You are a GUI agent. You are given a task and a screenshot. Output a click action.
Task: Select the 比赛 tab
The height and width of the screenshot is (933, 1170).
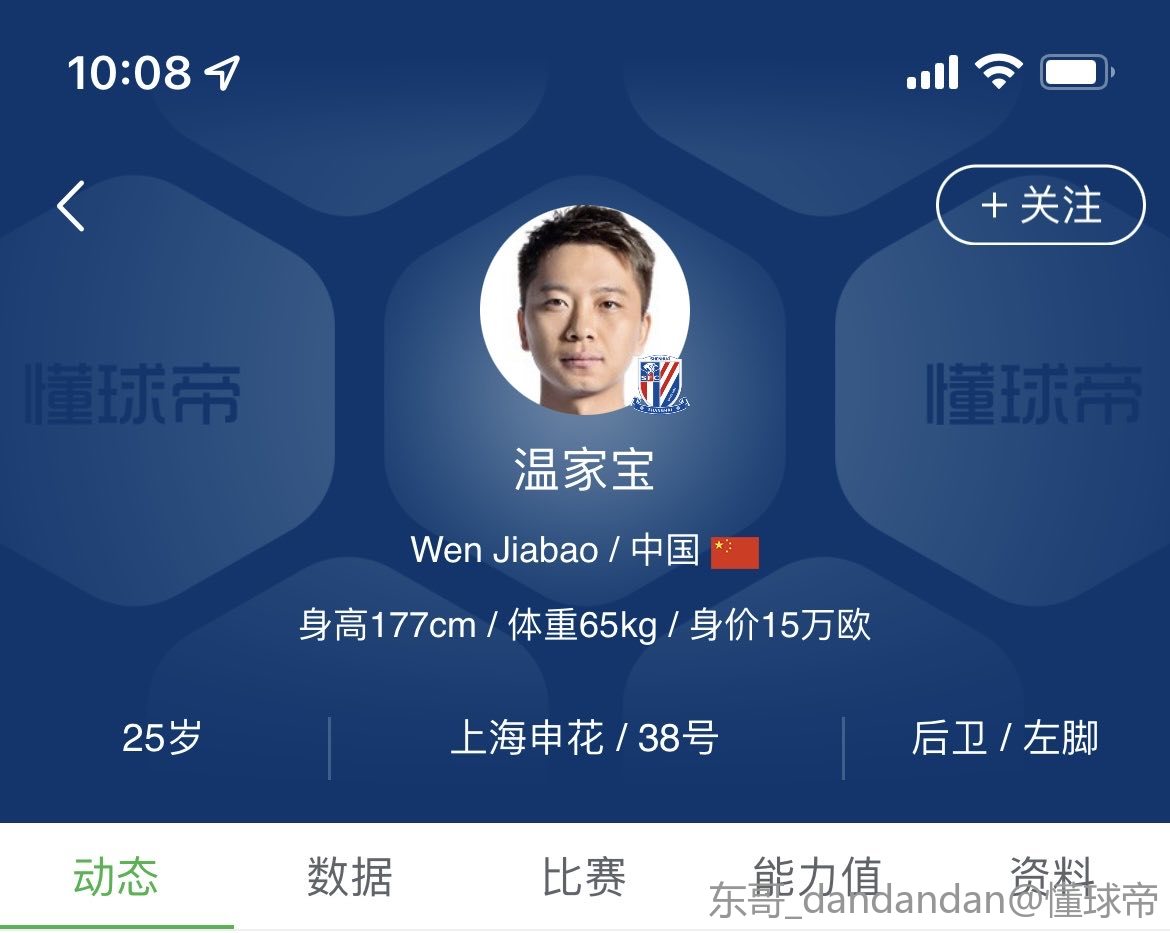584,876
